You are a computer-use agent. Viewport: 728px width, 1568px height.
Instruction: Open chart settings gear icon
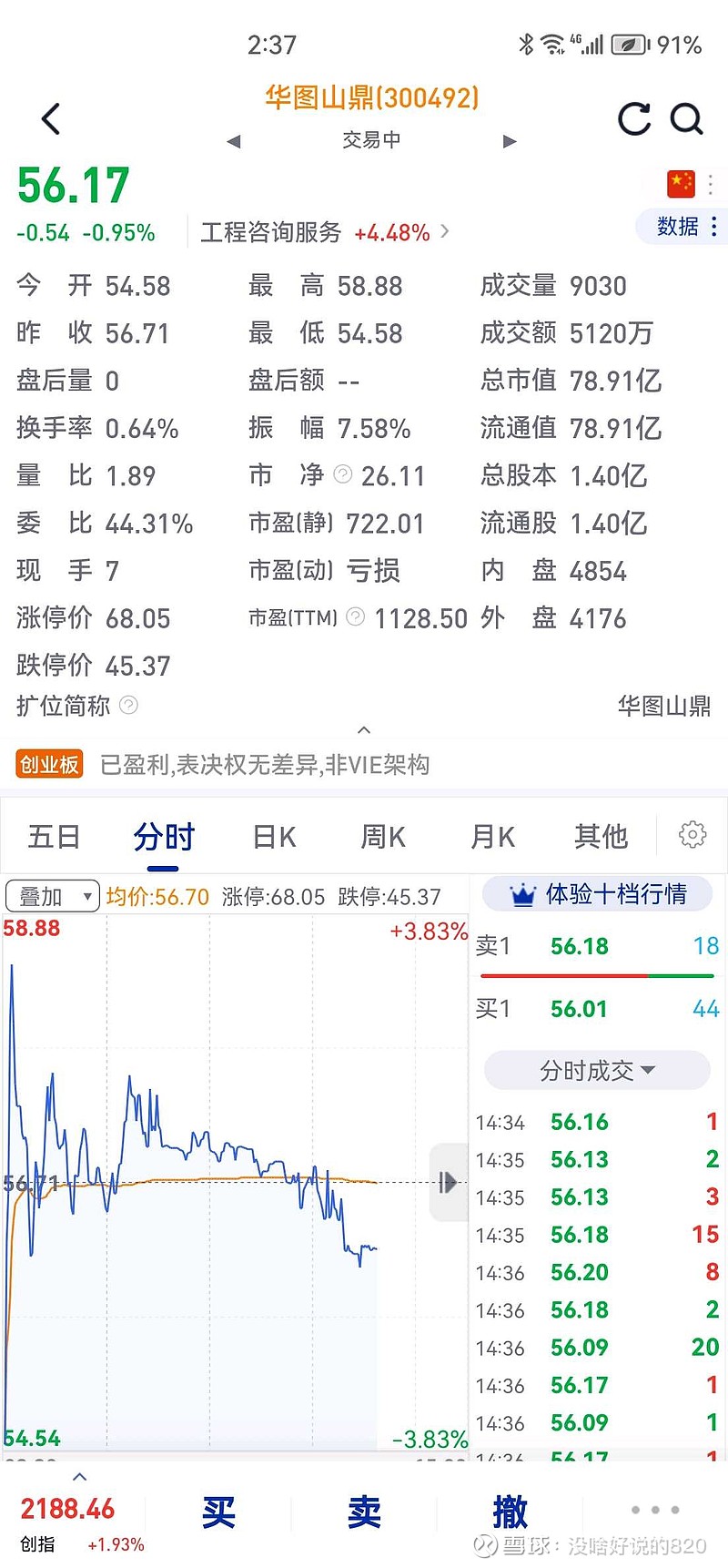[x=693, y=834]
